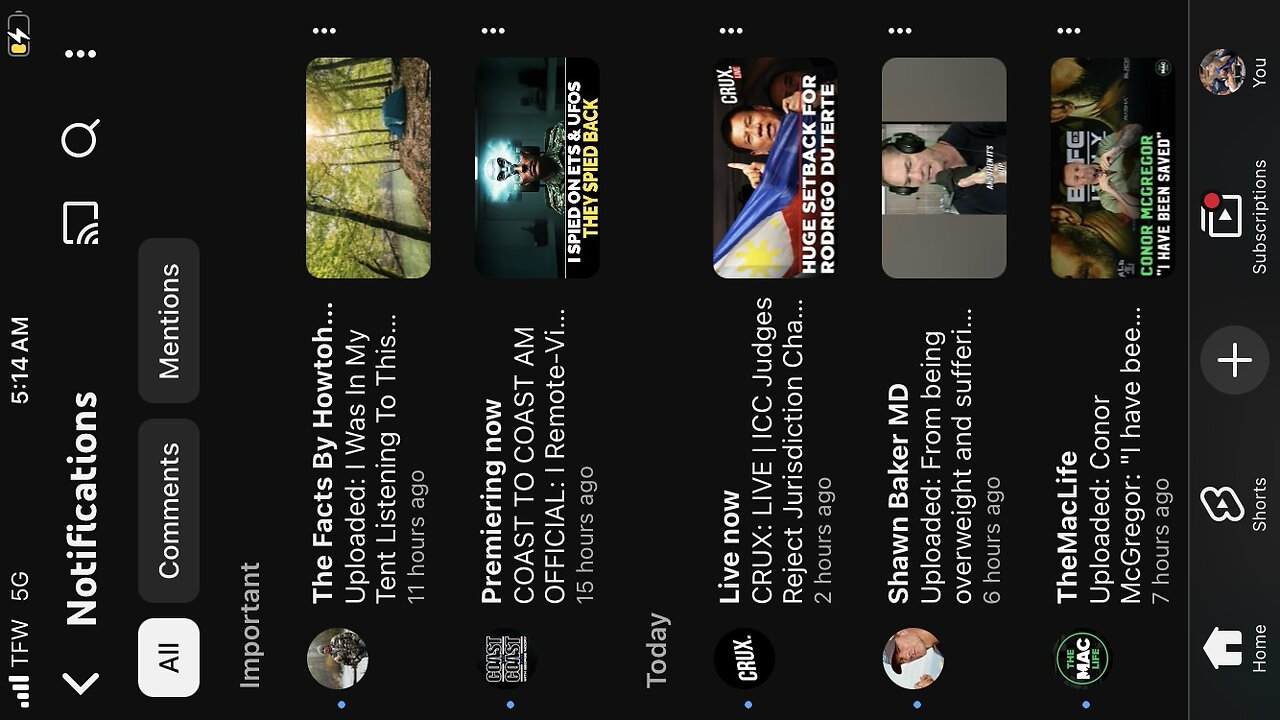Open the top bar overflow menu
Image resolution: width=1280 pixels, height=720 pixels.
click(x=80, y=54)
